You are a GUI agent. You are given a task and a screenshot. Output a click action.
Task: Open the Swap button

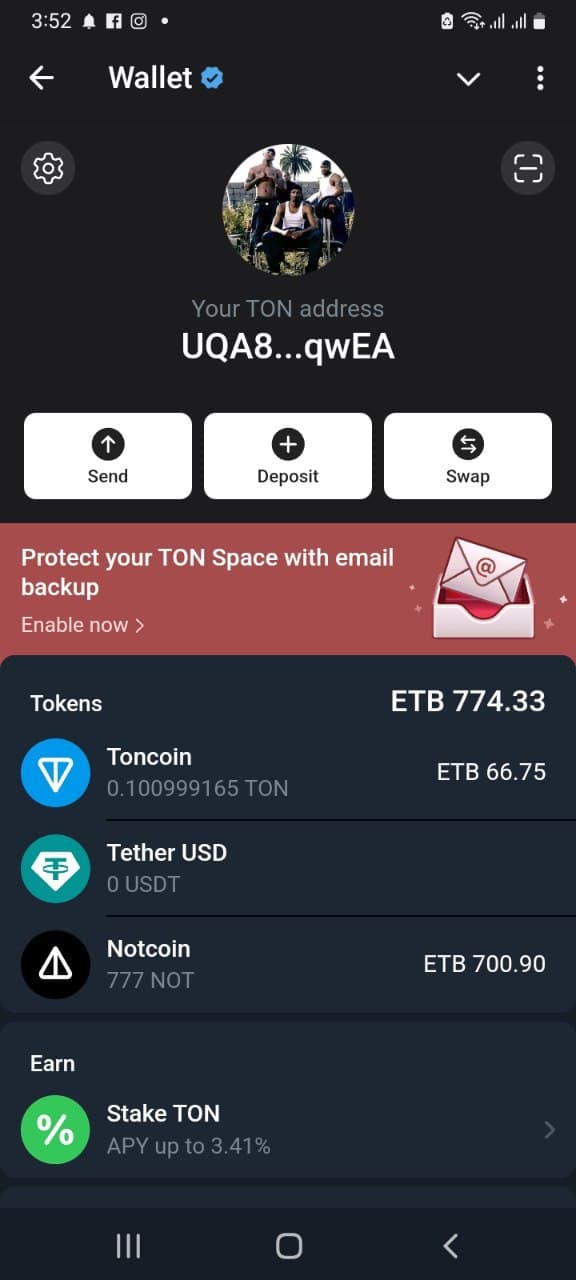[468, 456]
